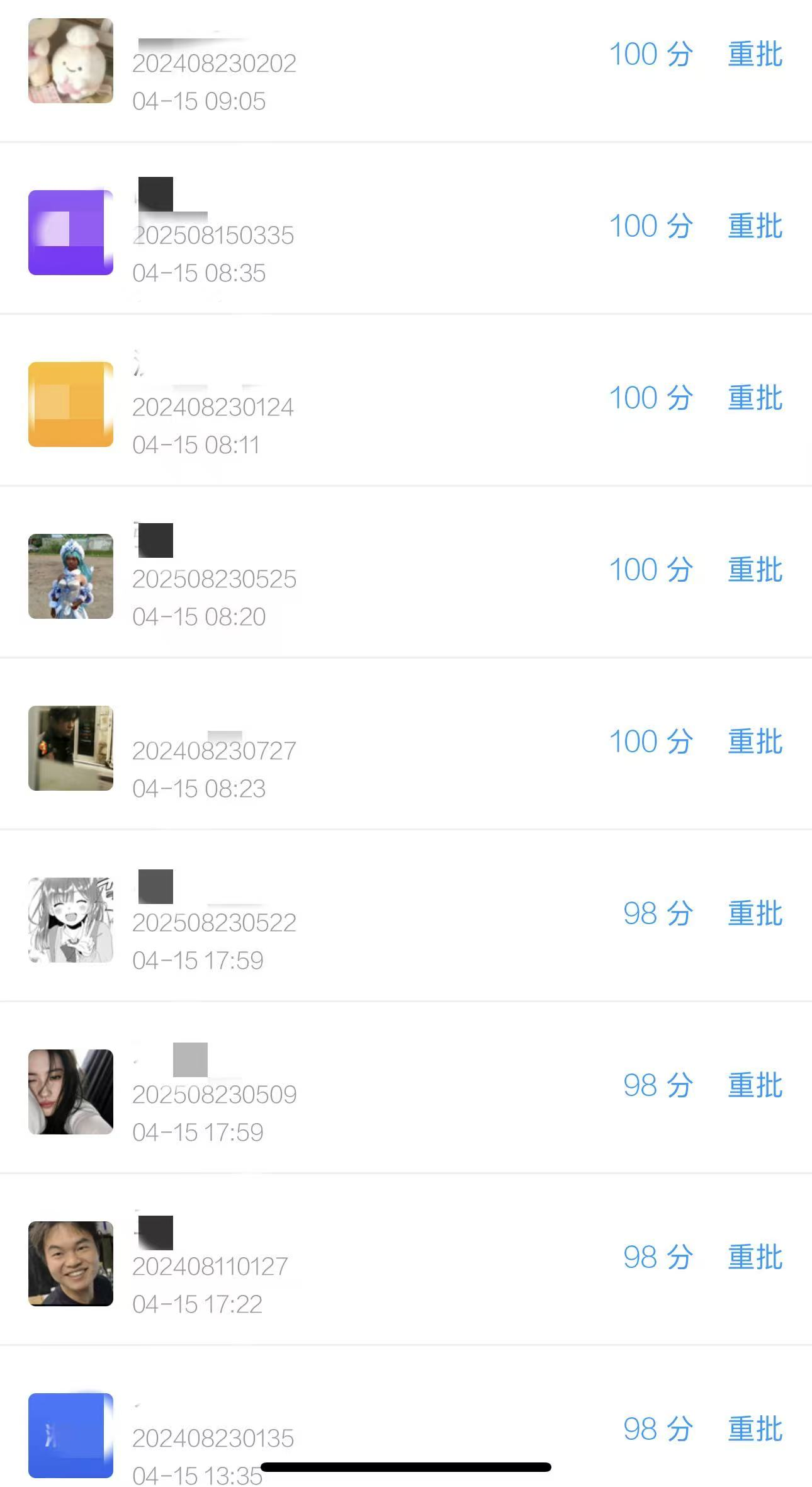The image size is (812, 1487).
Task: Re-grade the submission of student 202508230525
Action: pos(755,570)
